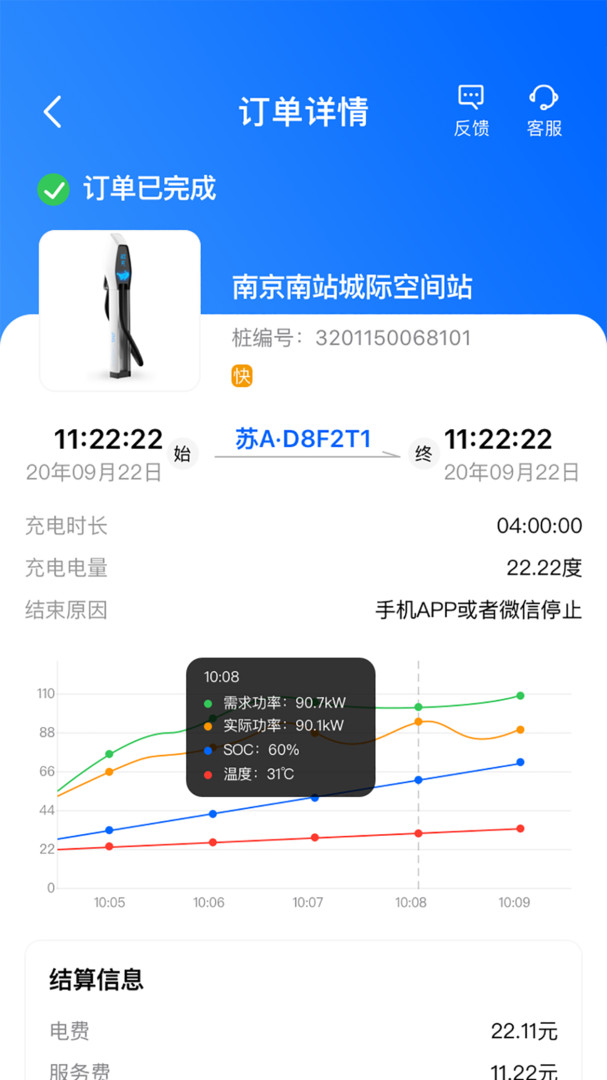Open the 反馈 feedback option

click(x=471, y=110)
